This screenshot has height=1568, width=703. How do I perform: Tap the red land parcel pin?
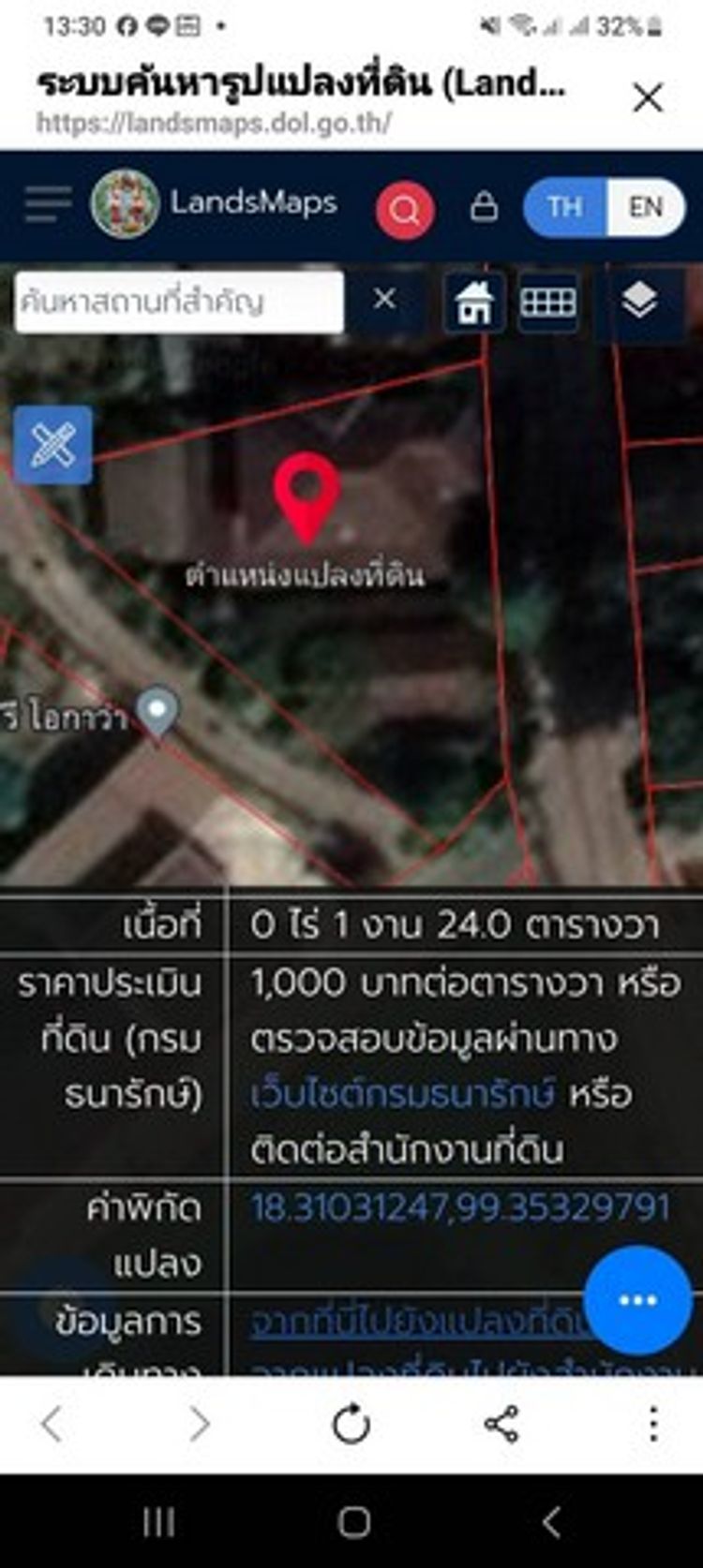[307, 494]
